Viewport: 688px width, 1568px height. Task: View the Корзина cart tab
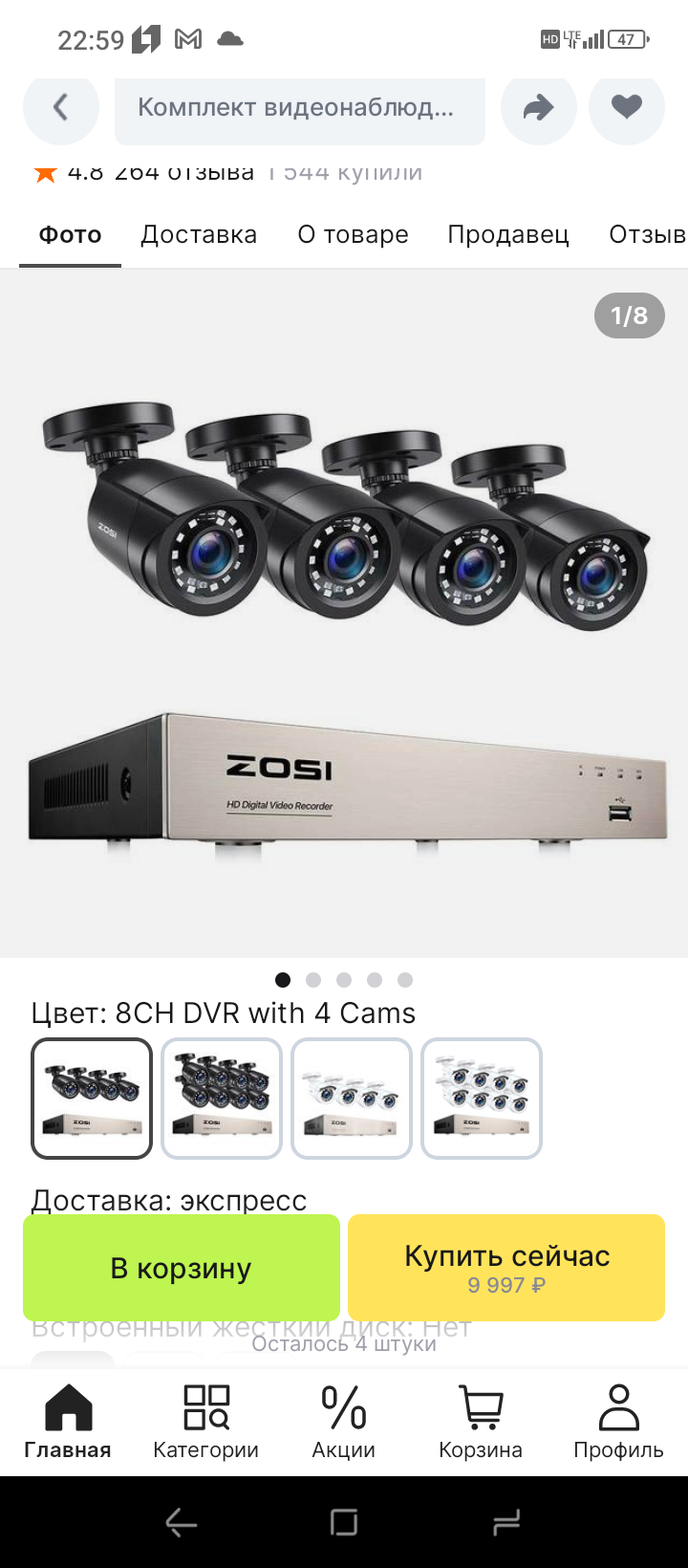(481, 1422)
